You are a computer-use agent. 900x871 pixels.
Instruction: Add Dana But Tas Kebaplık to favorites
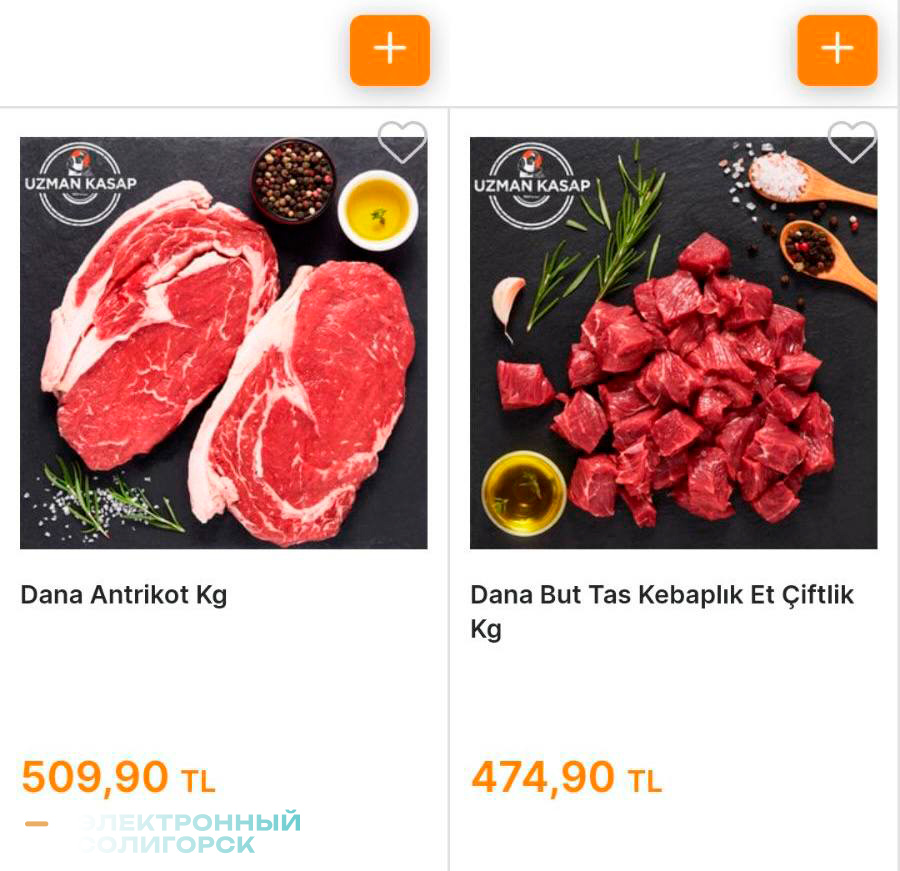[x=852, y=142]
